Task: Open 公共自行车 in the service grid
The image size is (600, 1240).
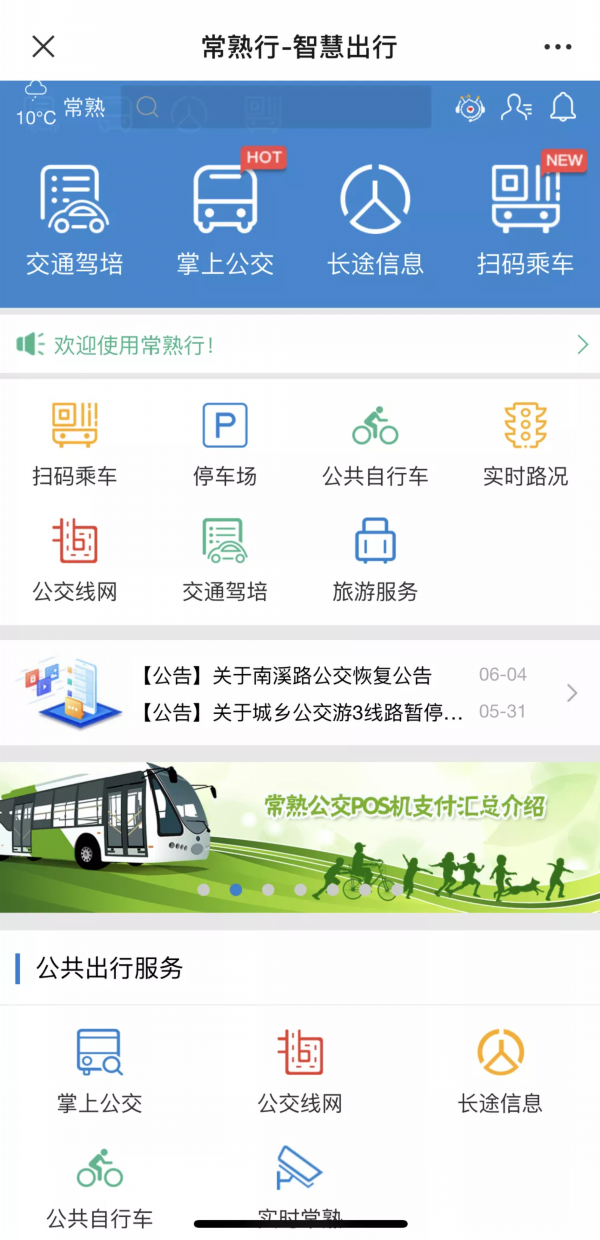Action: [375, 445]
